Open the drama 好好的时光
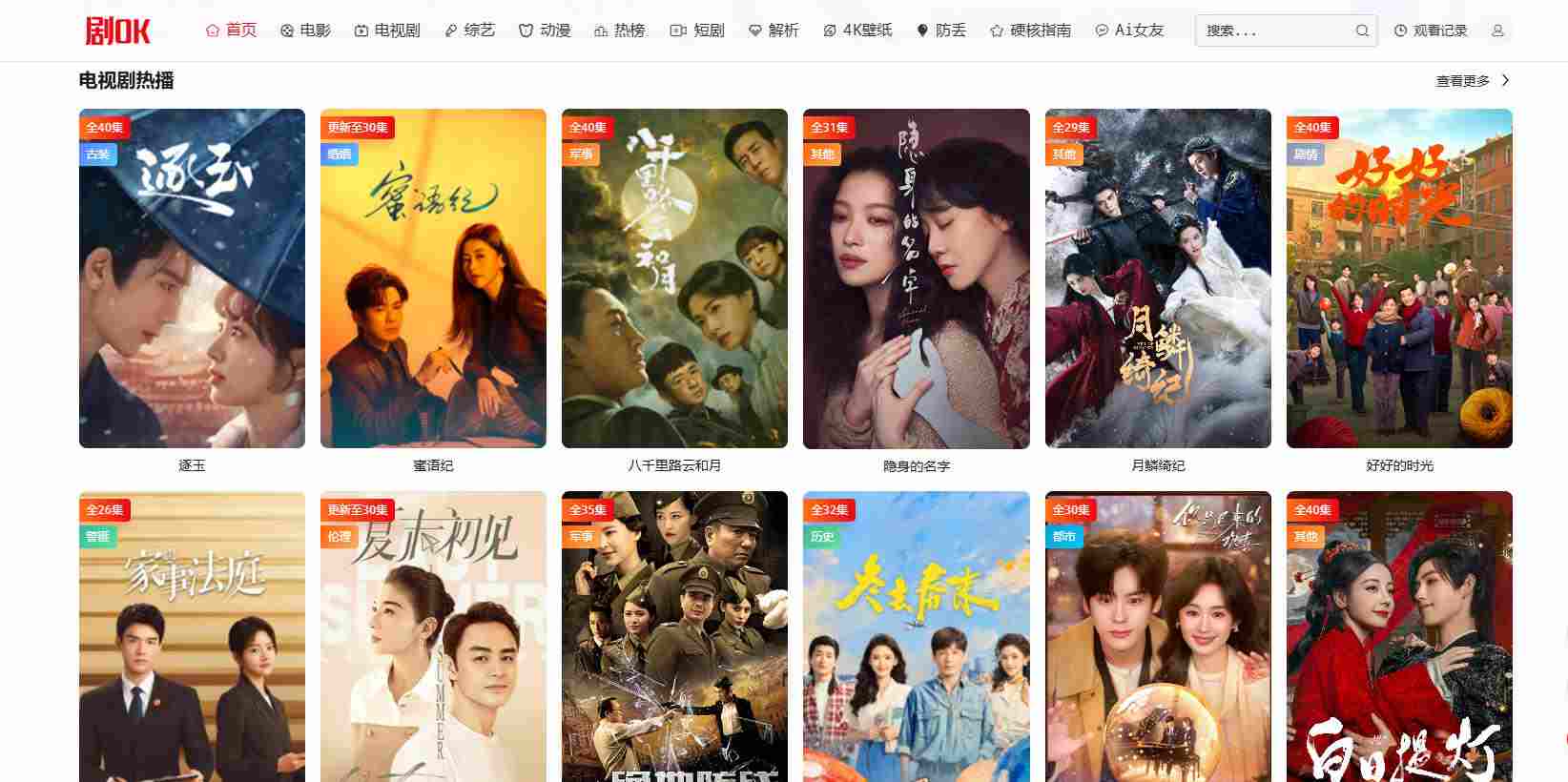 1399,278
